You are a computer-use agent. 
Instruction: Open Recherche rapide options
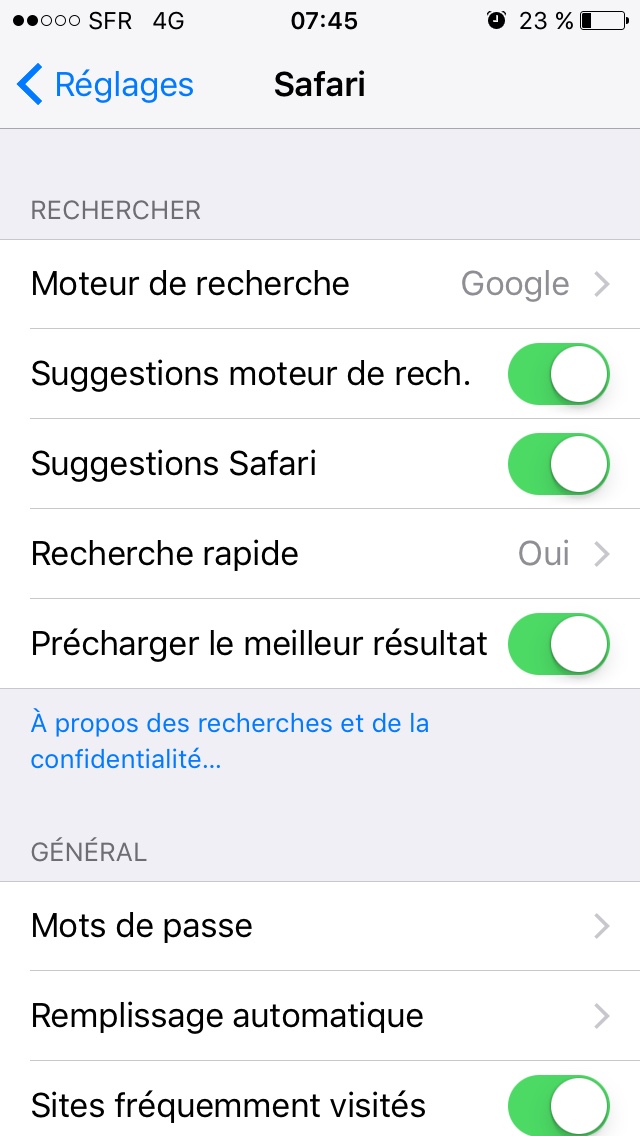click(x=320, y=553)
